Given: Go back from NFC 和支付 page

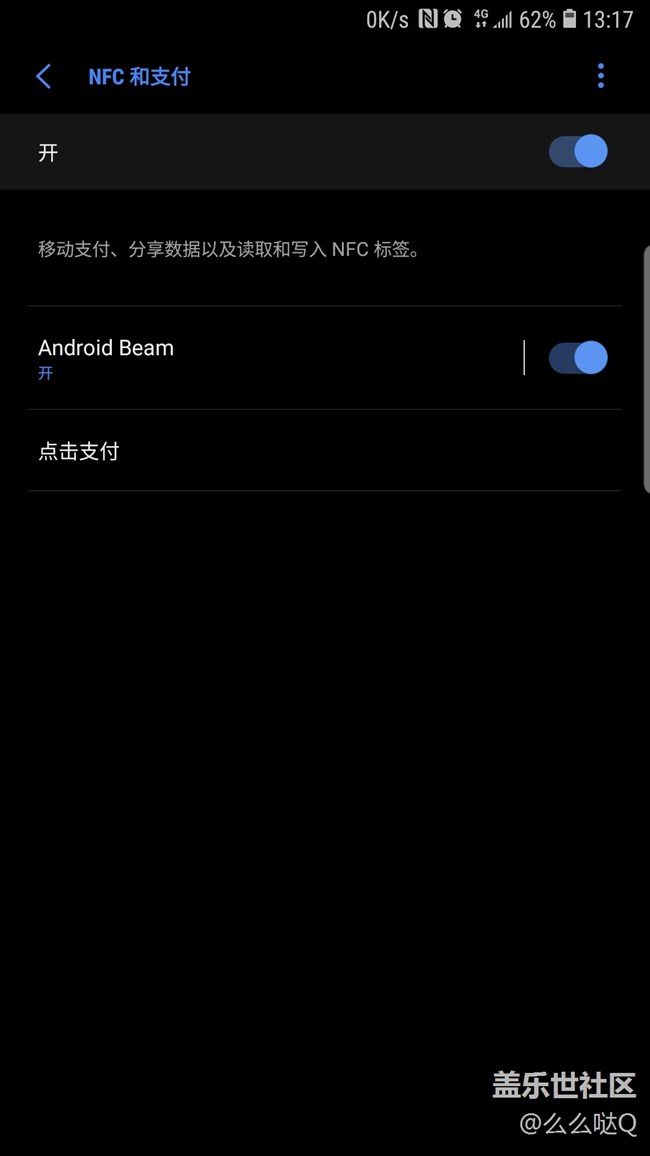Looking at the screenshot, I should coord(44,76).
